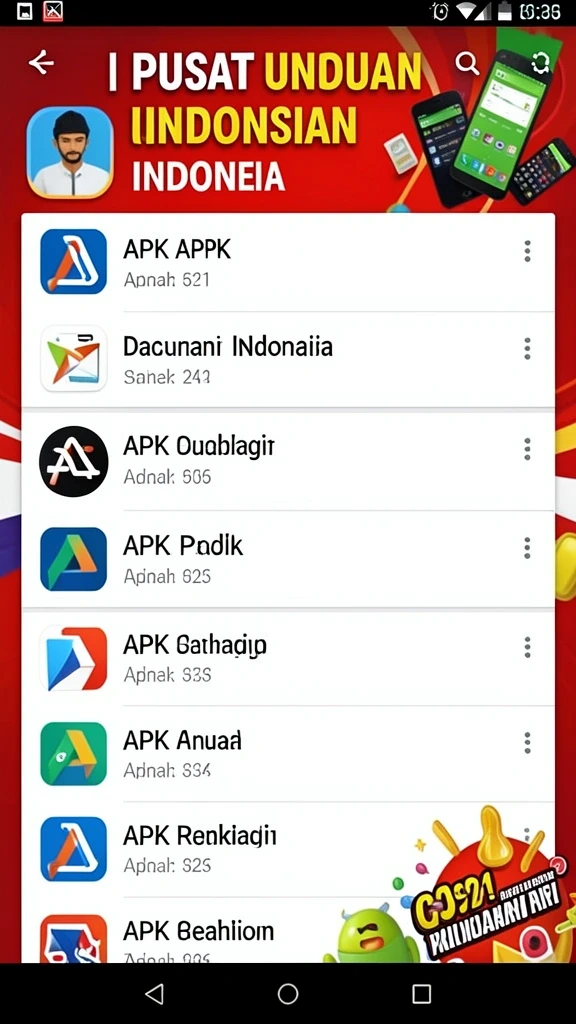Open the APK Gathagip entry
Image resolution: width=576 pixels, height=1024 pixels.
tap(288, 659)
